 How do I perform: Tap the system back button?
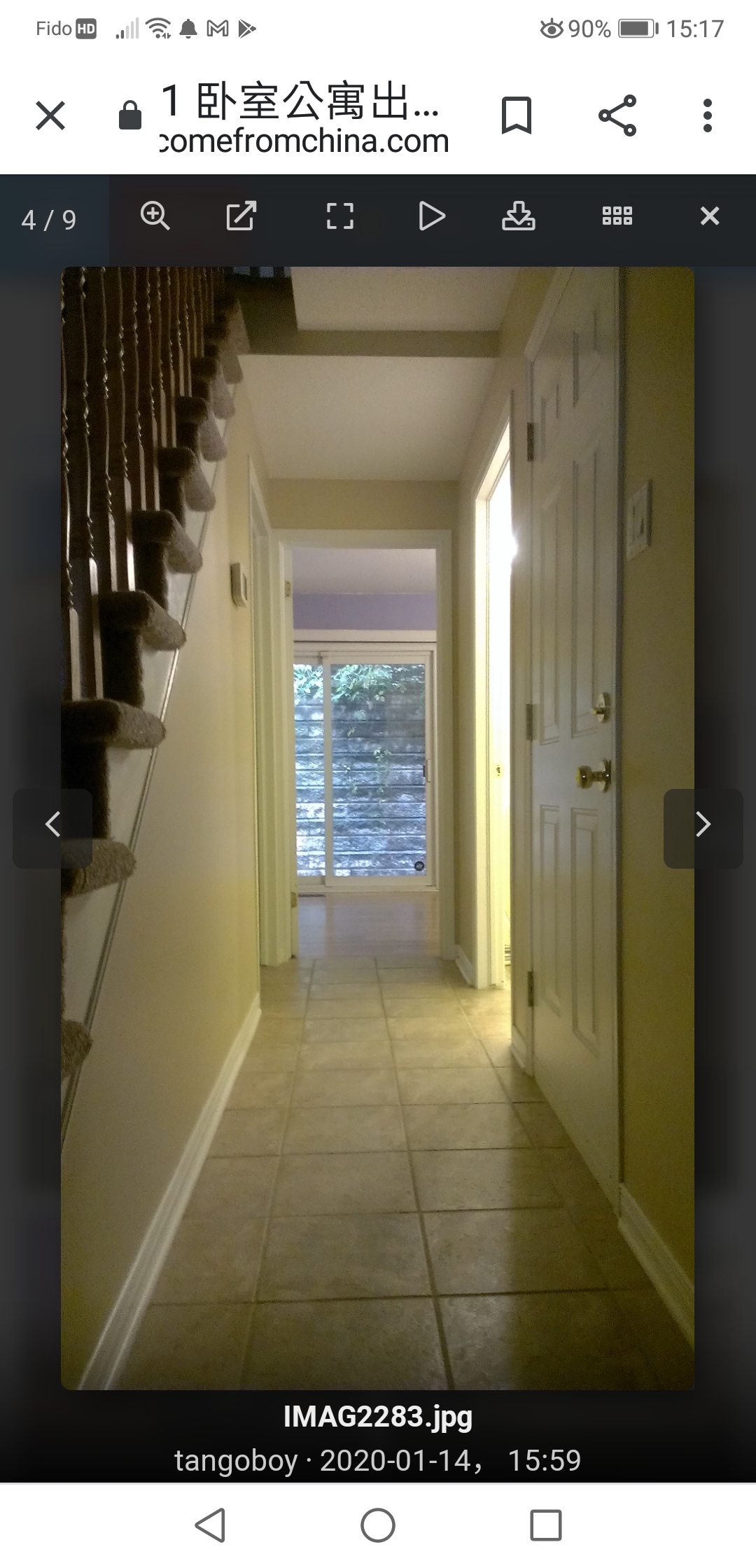pyautogui.click(x=210, y=1525)
